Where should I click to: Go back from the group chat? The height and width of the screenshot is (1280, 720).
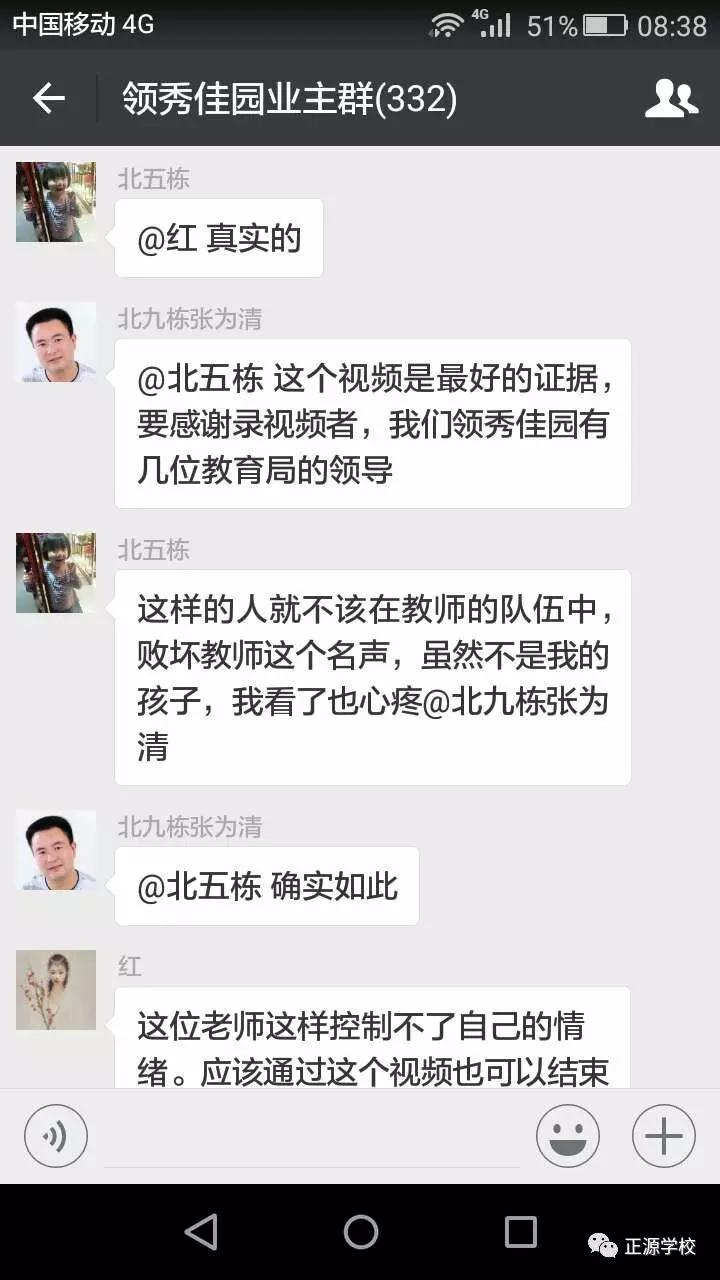tap(48, 98)
